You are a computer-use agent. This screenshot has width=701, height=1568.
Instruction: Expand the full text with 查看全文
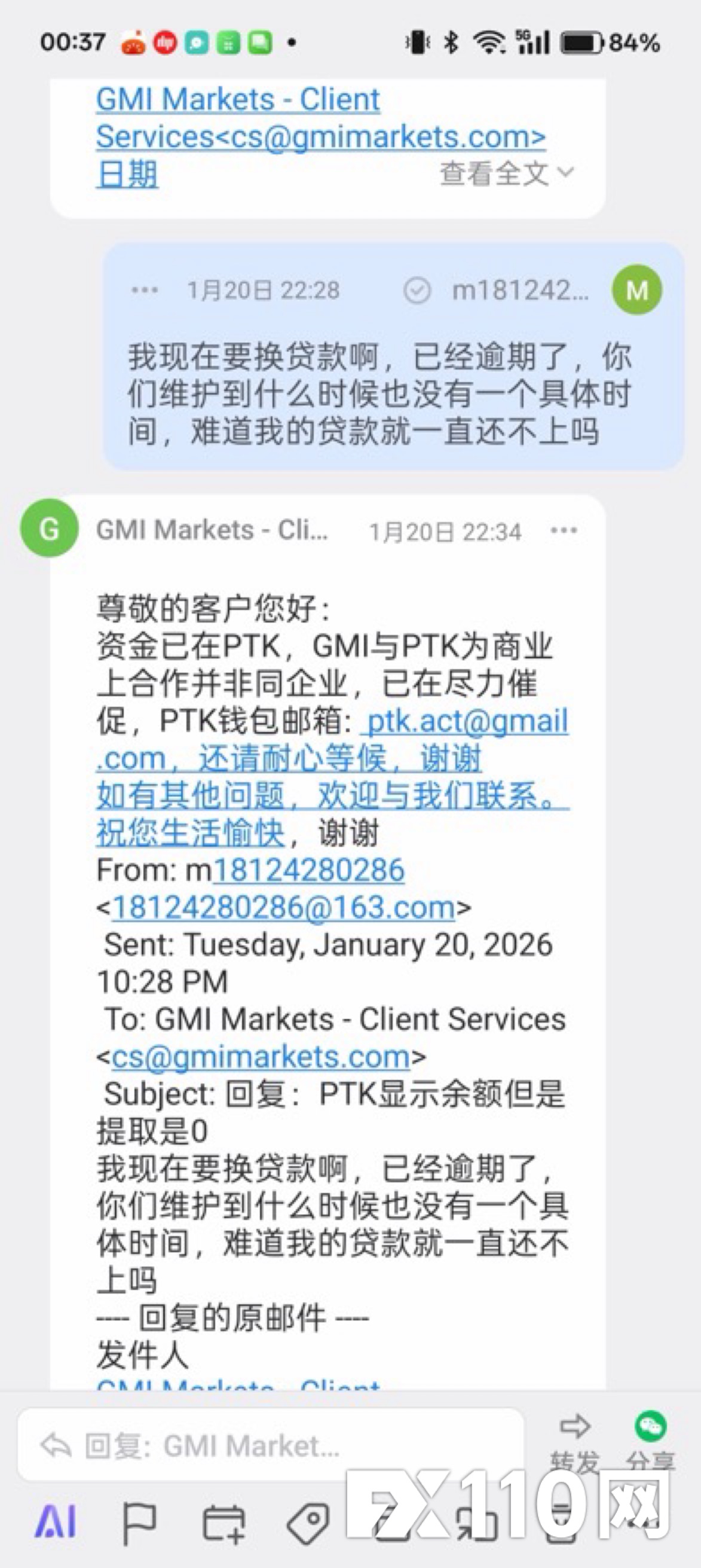coord(506,174)
